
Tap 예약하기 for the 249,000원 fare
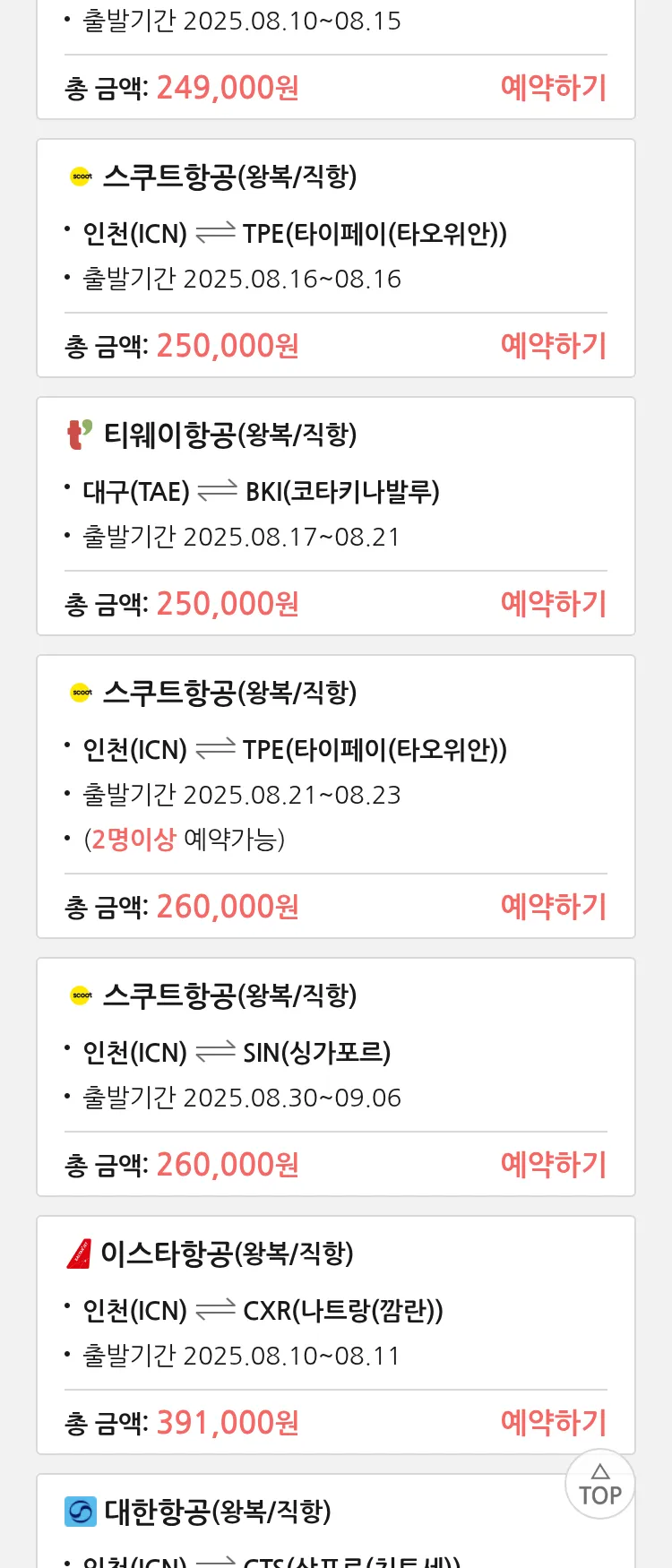(553, 88)
